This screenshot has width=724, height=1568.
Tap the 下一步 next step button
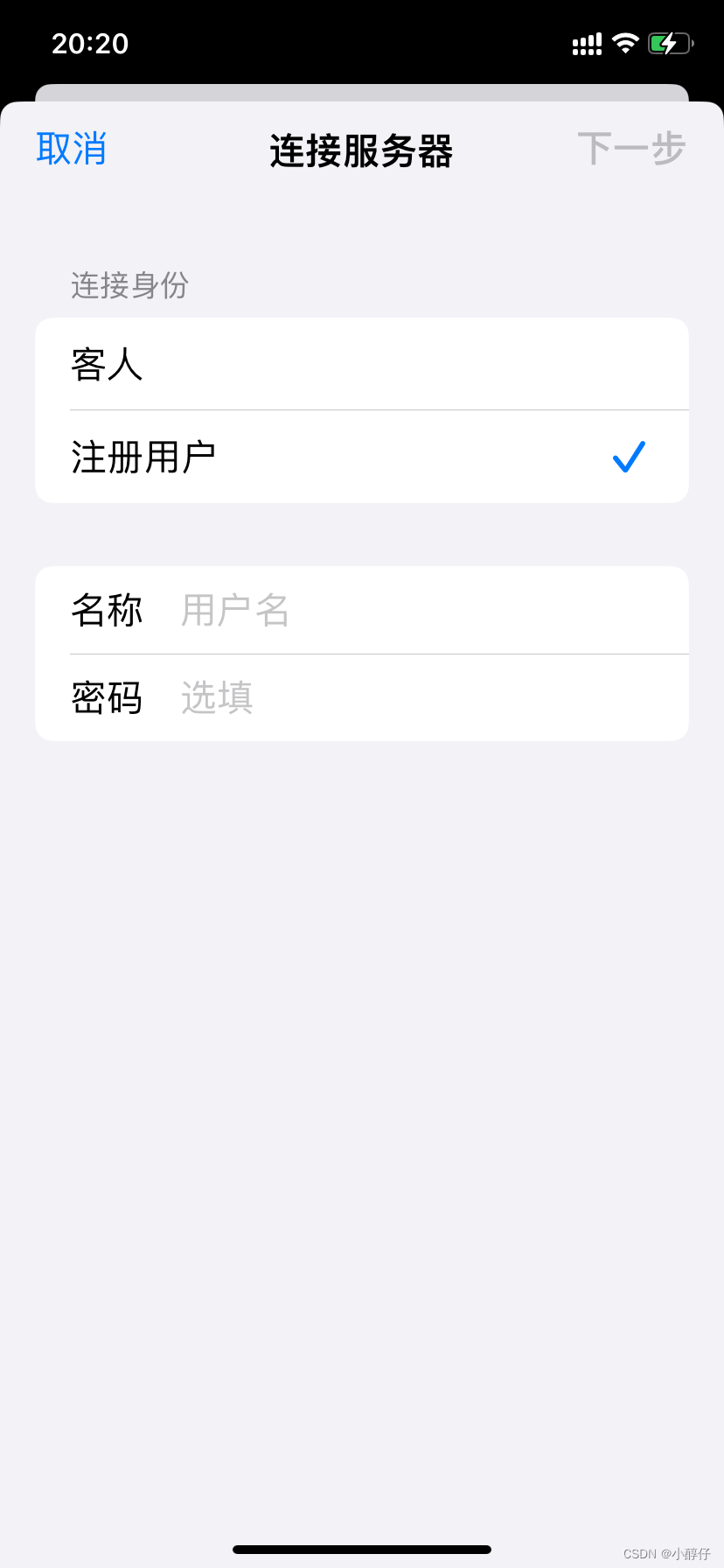pos(631,149)
